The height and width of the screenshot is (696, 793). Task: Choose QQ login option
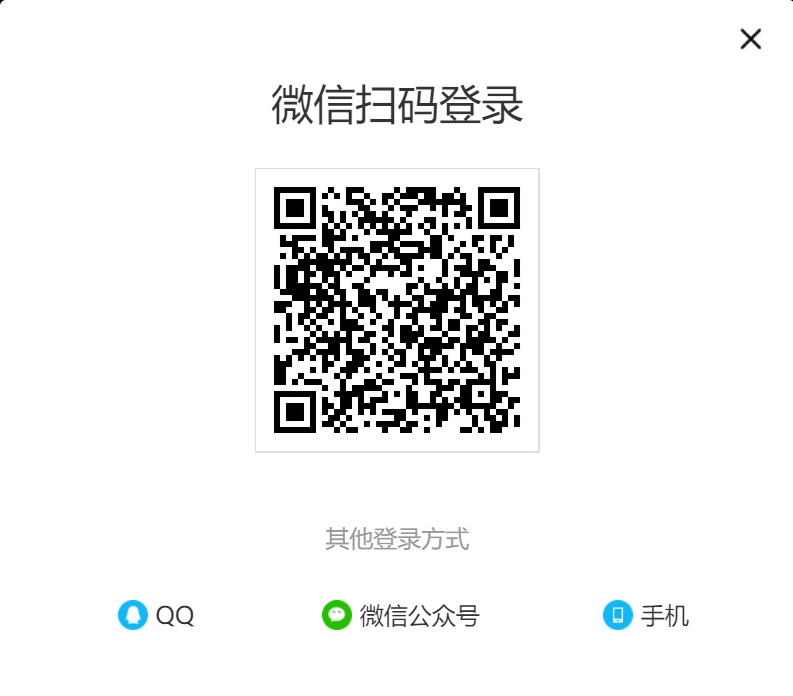[157, 615]
